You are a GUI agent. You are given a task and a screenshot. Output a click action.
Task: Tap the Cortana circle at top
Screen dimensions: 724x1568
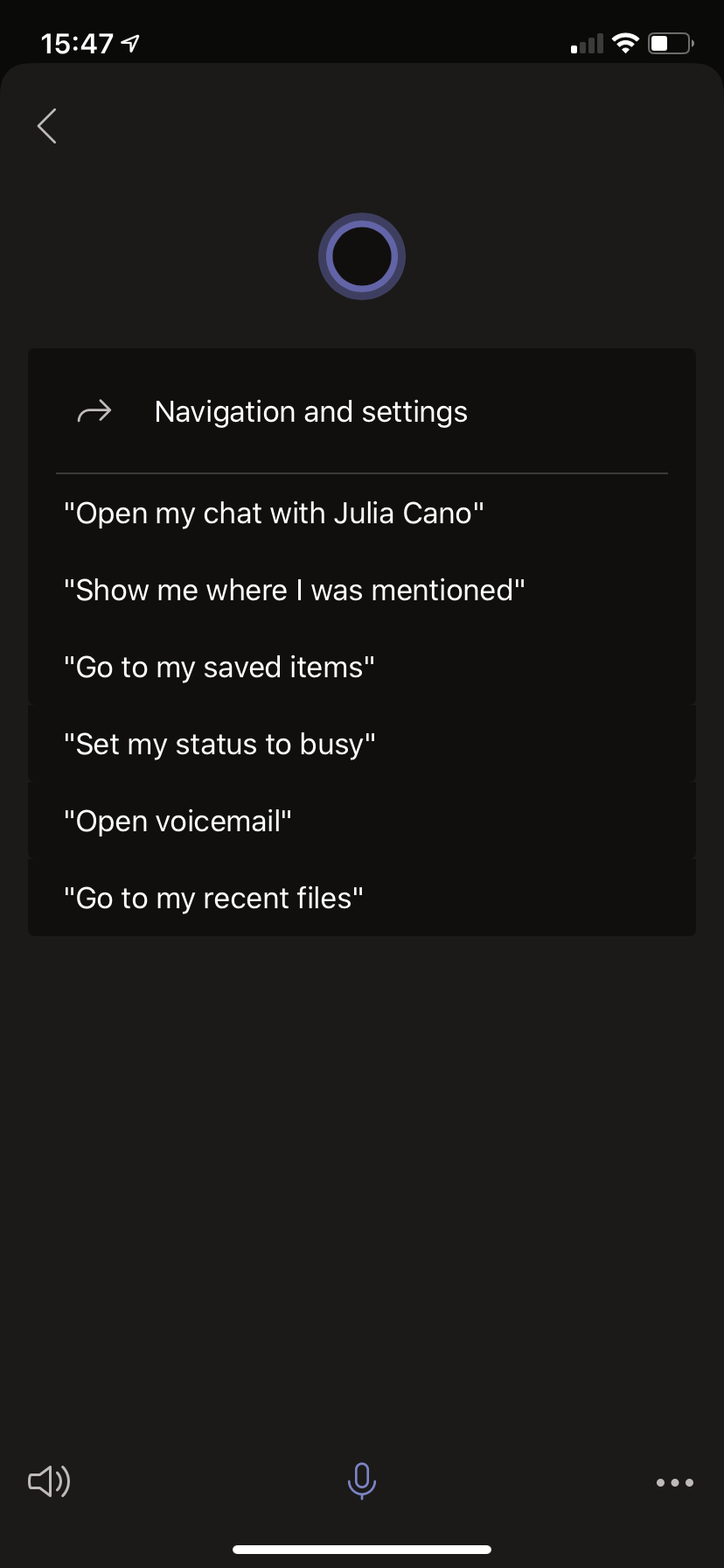pos(362,256)
